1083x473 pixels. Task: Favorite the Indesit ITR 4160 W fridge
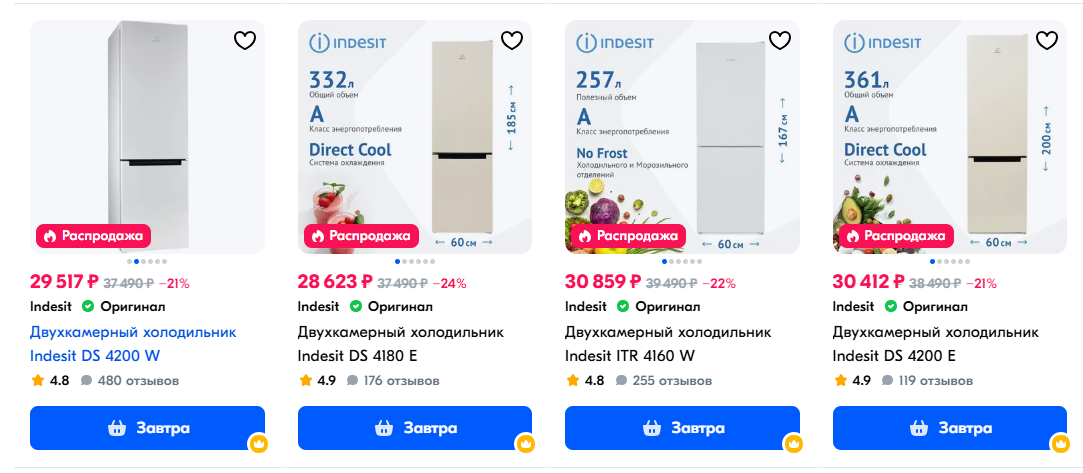[780, 41]
